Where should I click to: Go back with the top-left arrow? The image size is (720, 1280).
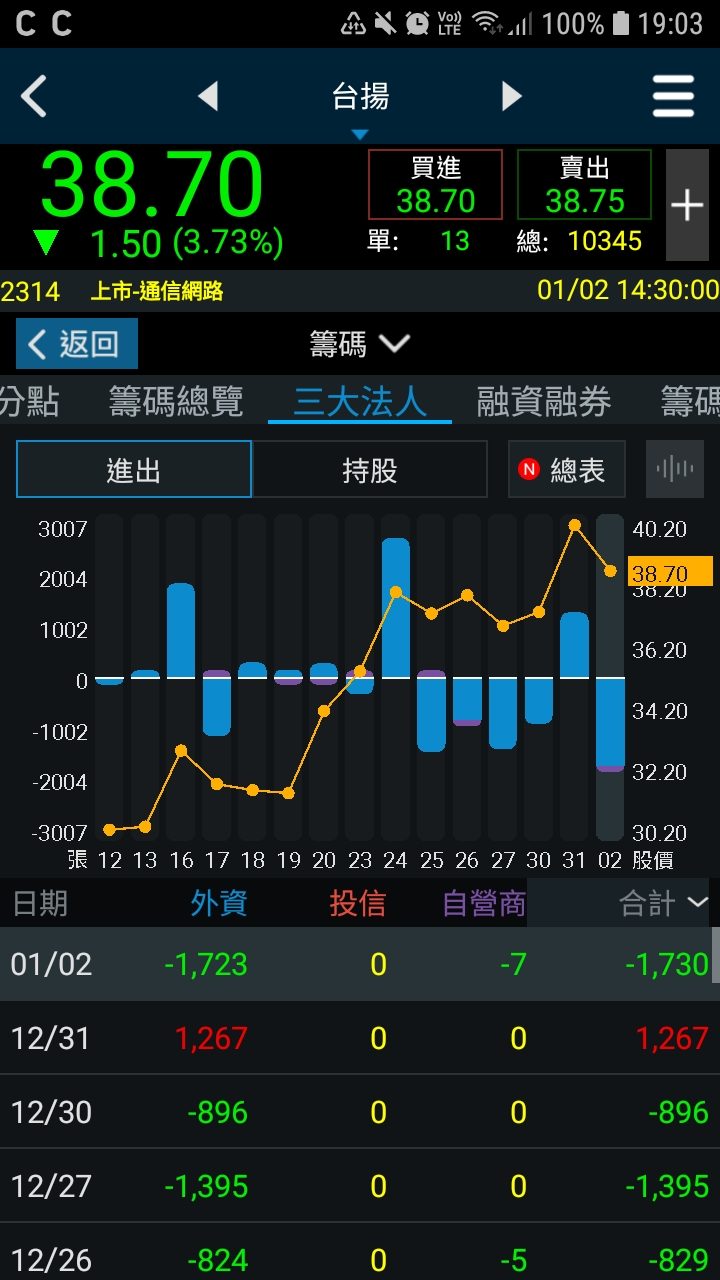(x=35, y=97)
